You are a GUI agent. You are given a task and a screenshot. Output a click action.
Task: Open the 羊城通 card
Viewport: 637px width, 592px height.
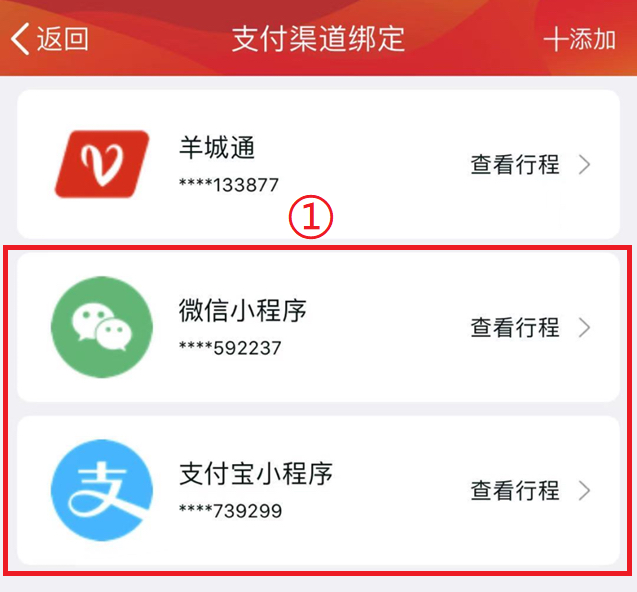[x=318, y=164]
